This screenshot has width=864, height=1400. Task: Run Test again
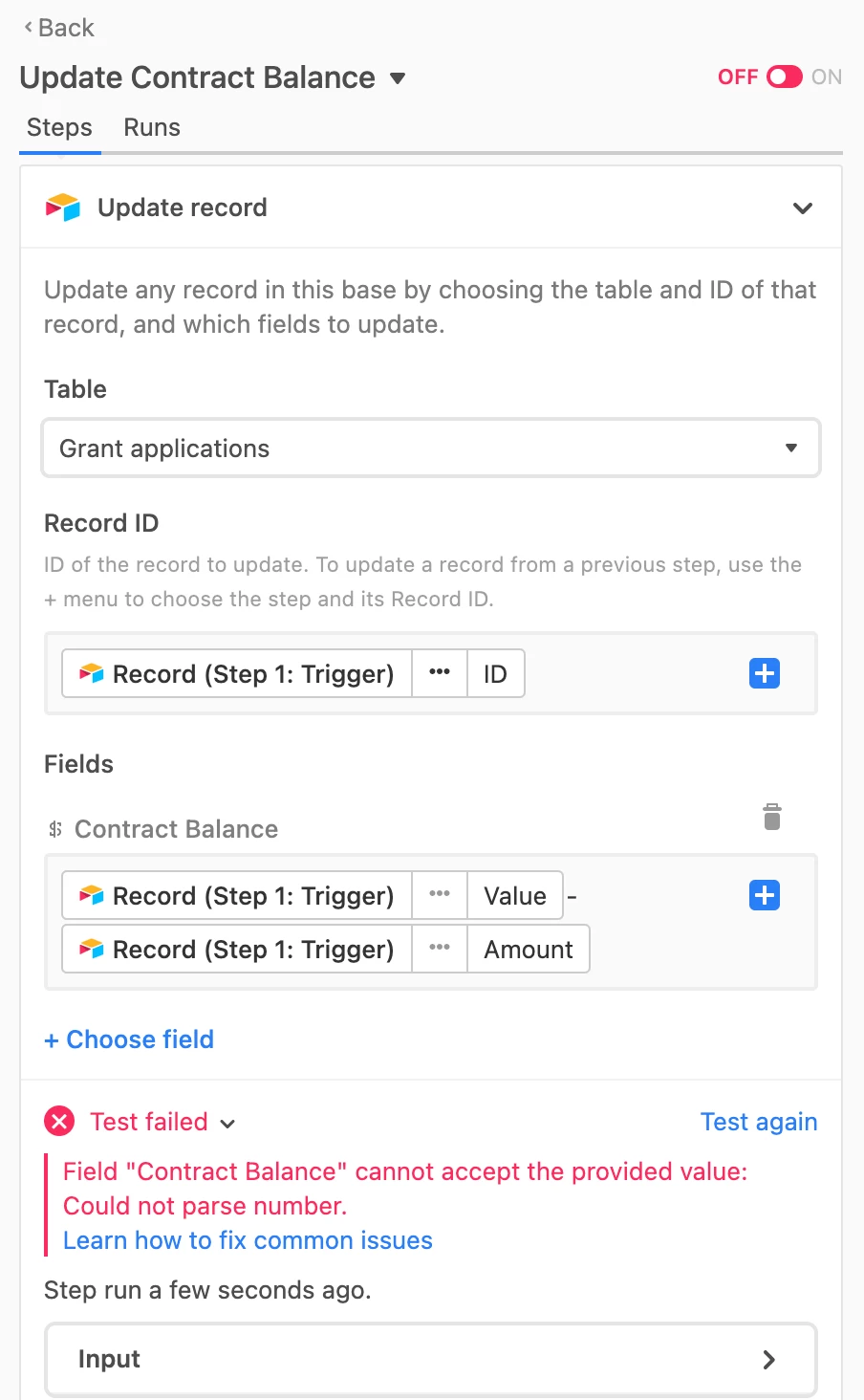[x=759, y=1122]
